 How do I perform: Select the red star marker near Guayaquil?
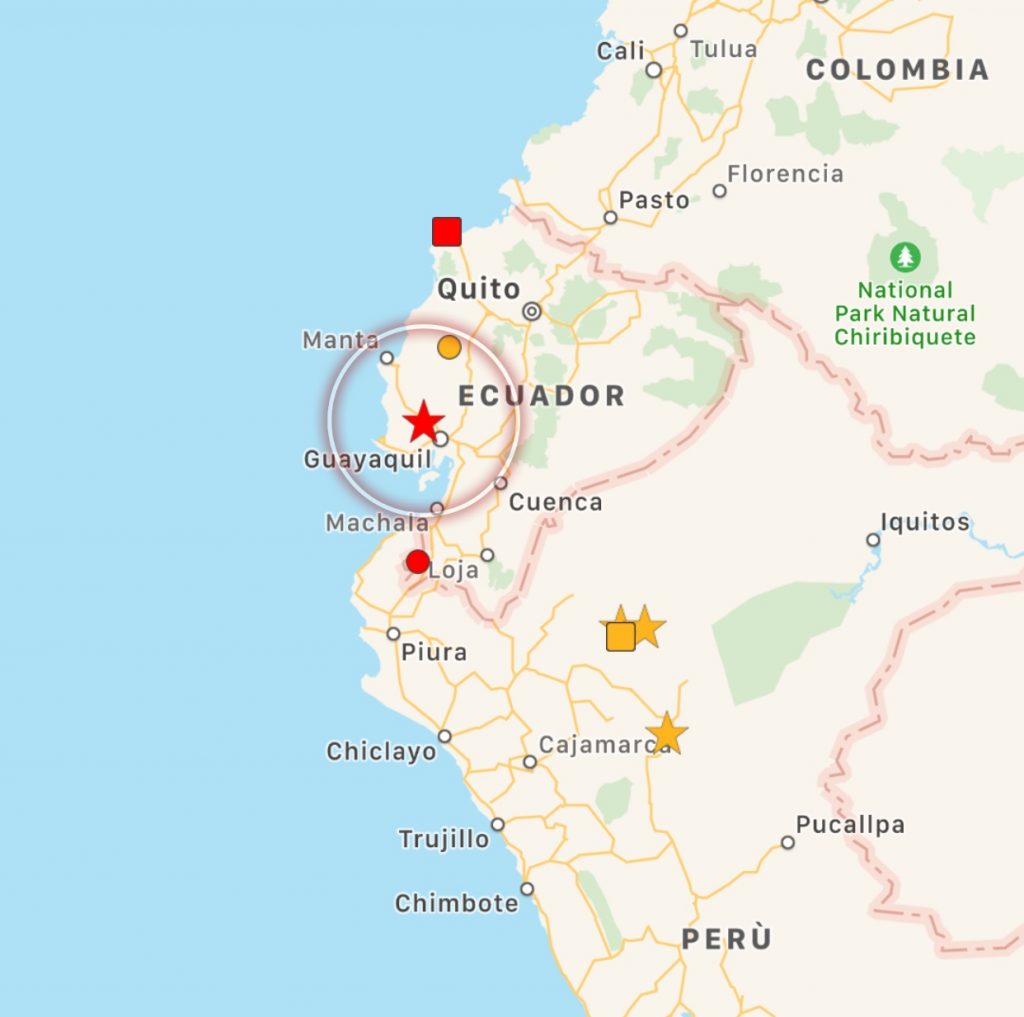[424, 422]
